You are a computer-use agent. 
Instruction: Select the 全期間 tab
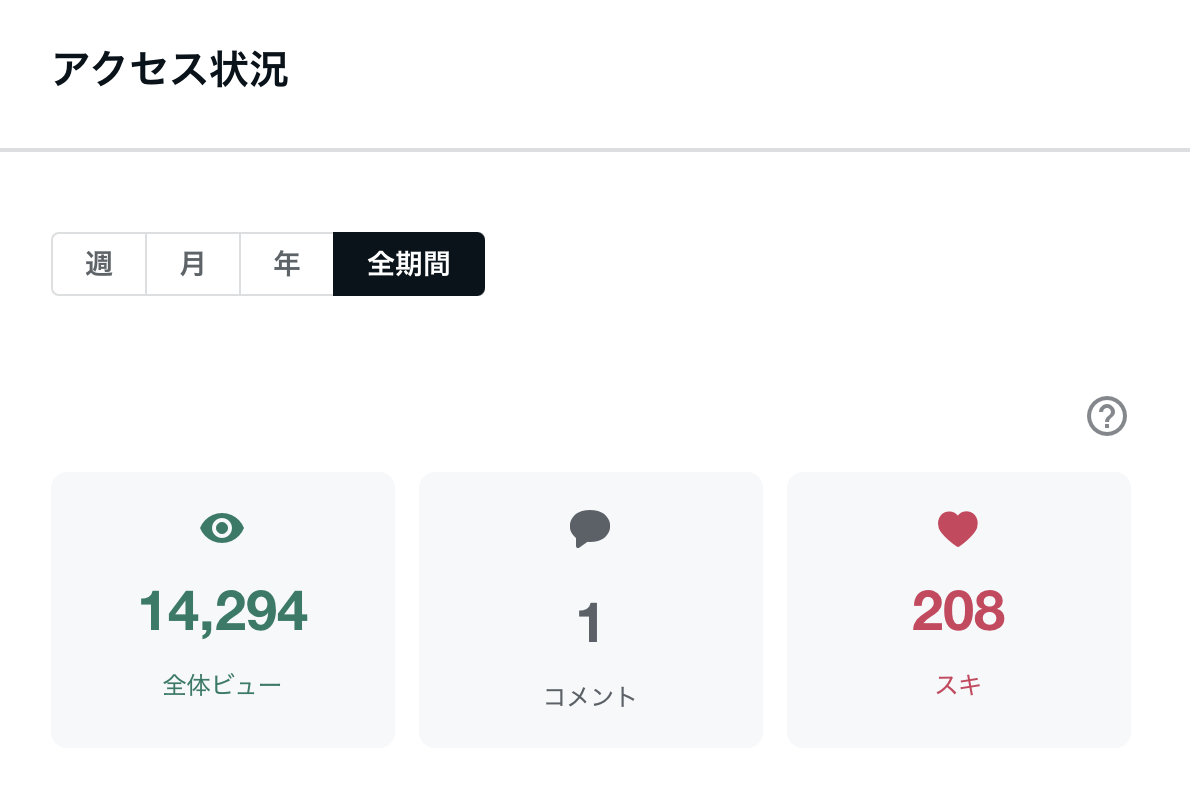409,264
